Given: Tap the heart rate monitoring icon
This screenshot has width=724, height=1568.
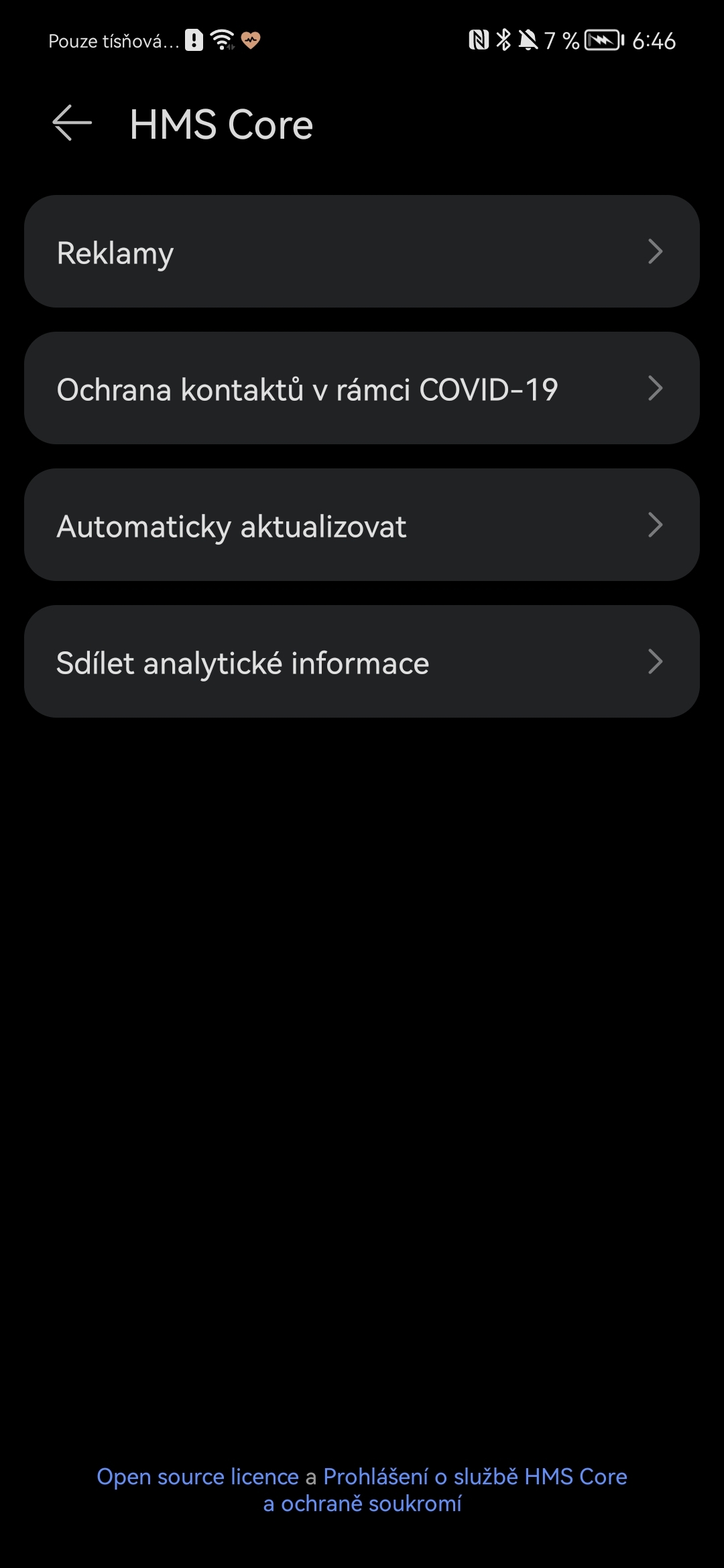Looking at the screenshot, I should click(251, 42).
